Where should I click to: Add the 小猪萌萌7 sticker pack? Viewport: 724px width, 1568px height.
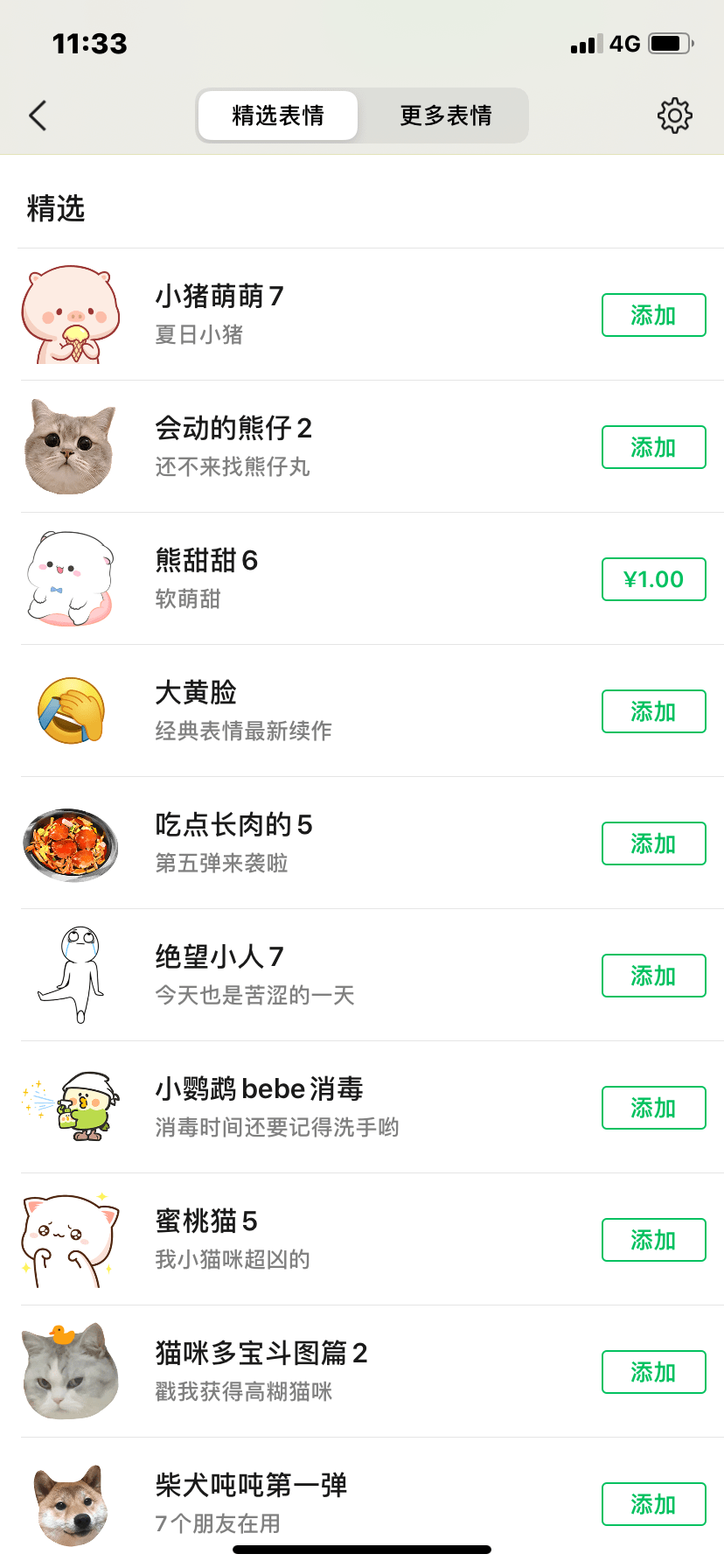click(653, 315)
